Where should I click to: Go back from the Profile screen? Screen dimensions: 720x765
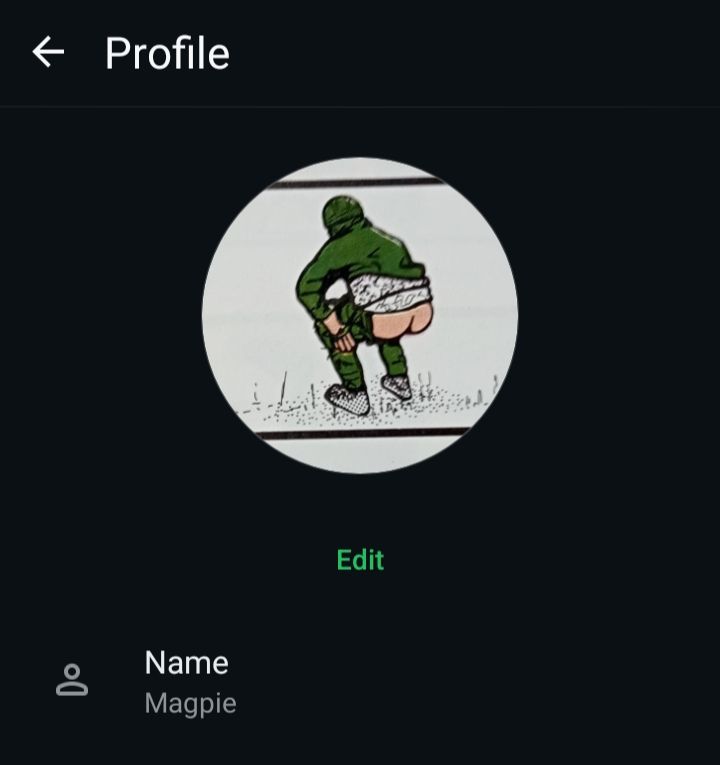click(x=48, y=52)
